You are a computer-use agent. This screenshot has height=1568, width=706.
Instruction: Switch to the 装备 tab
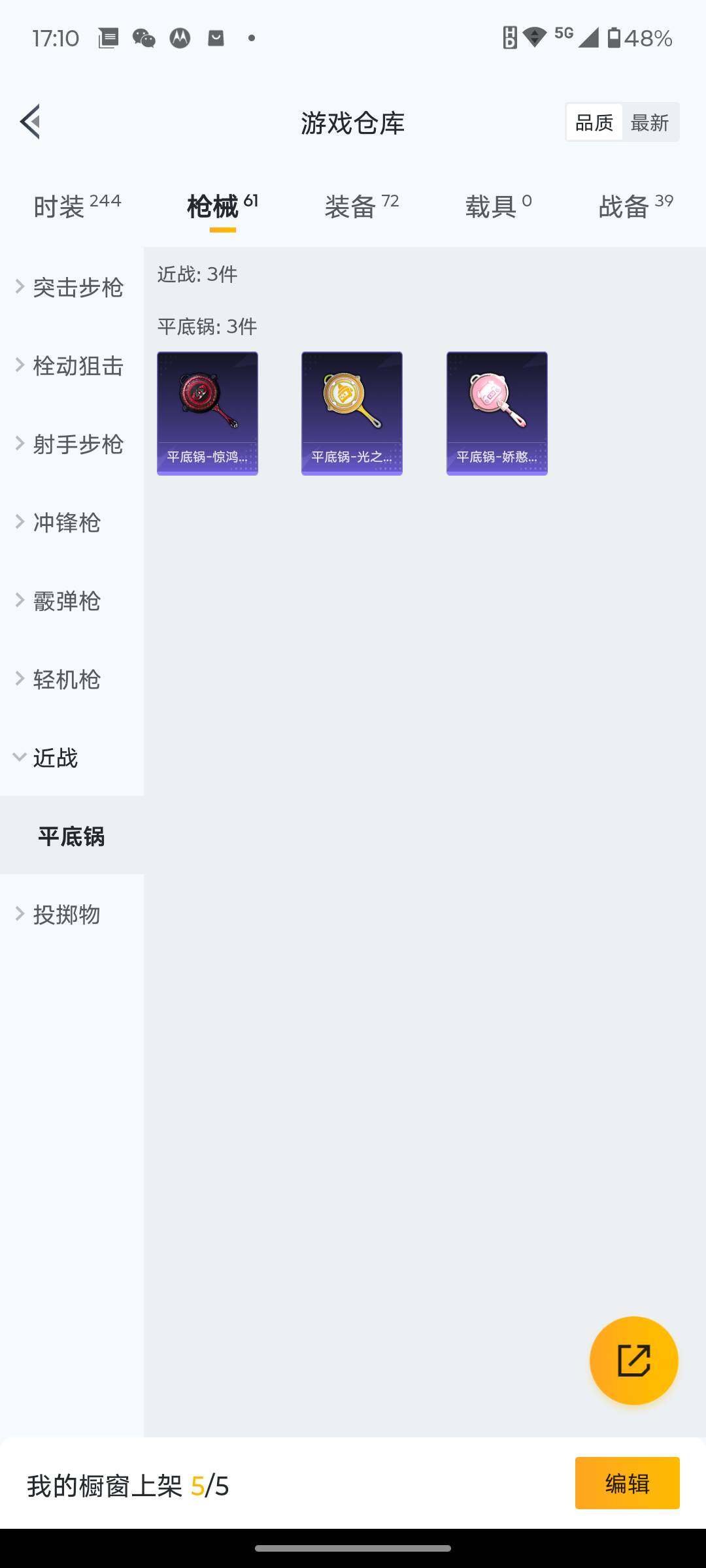pos(361,206)
